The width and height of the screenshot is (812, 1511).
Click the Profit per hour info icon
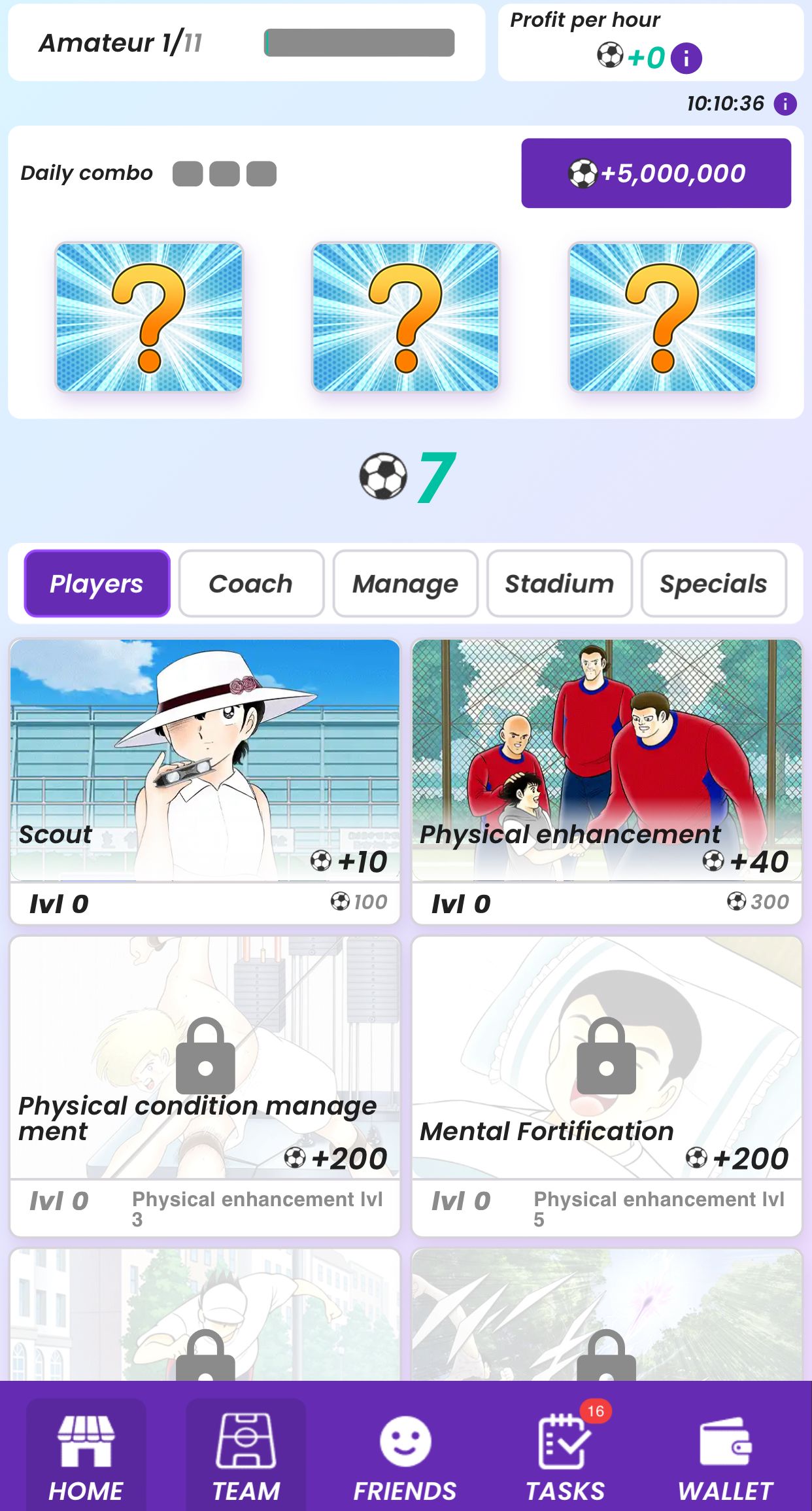tap(686, 58)
